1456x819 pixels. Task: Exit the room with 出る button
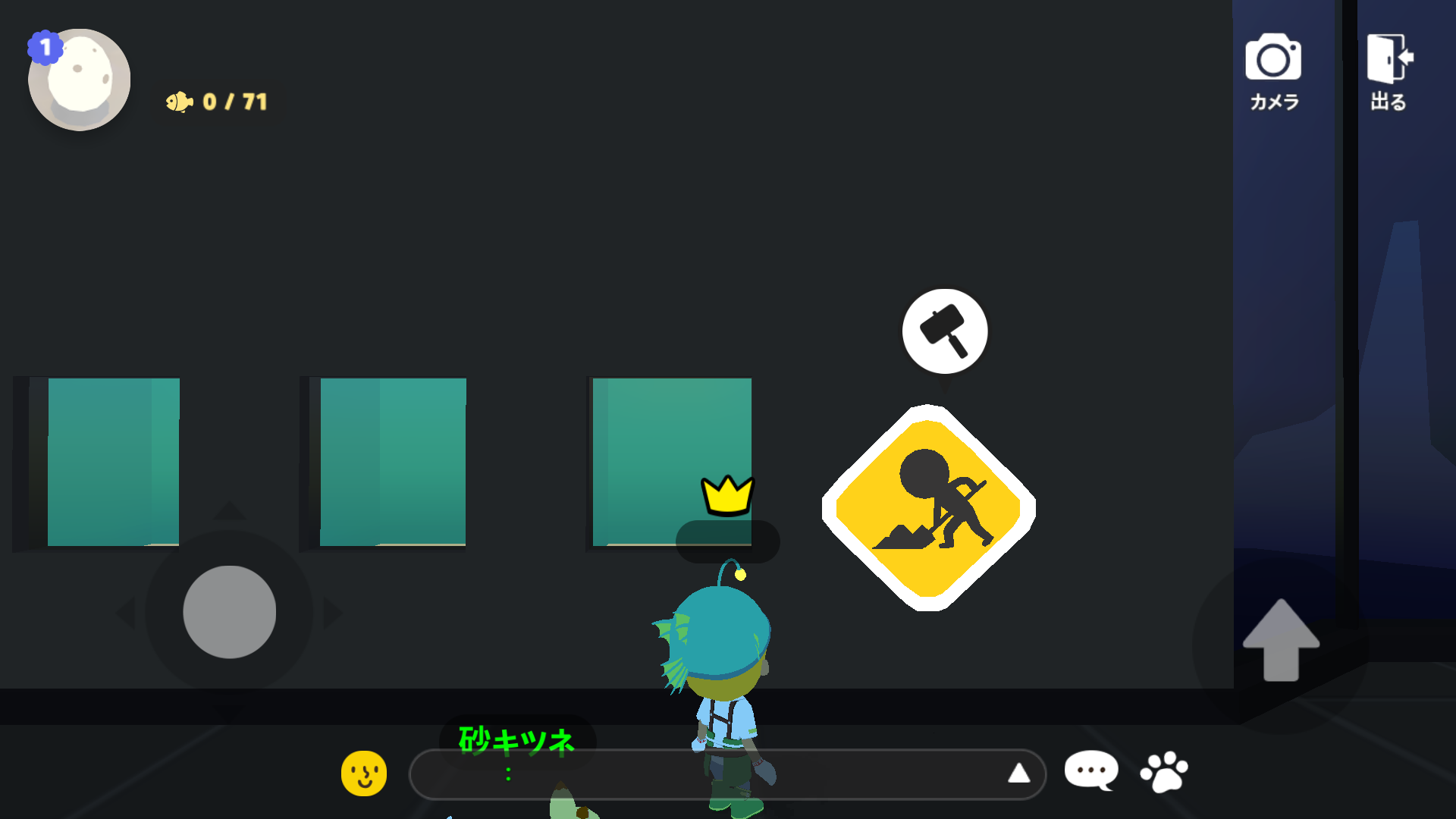(1389, 71)
